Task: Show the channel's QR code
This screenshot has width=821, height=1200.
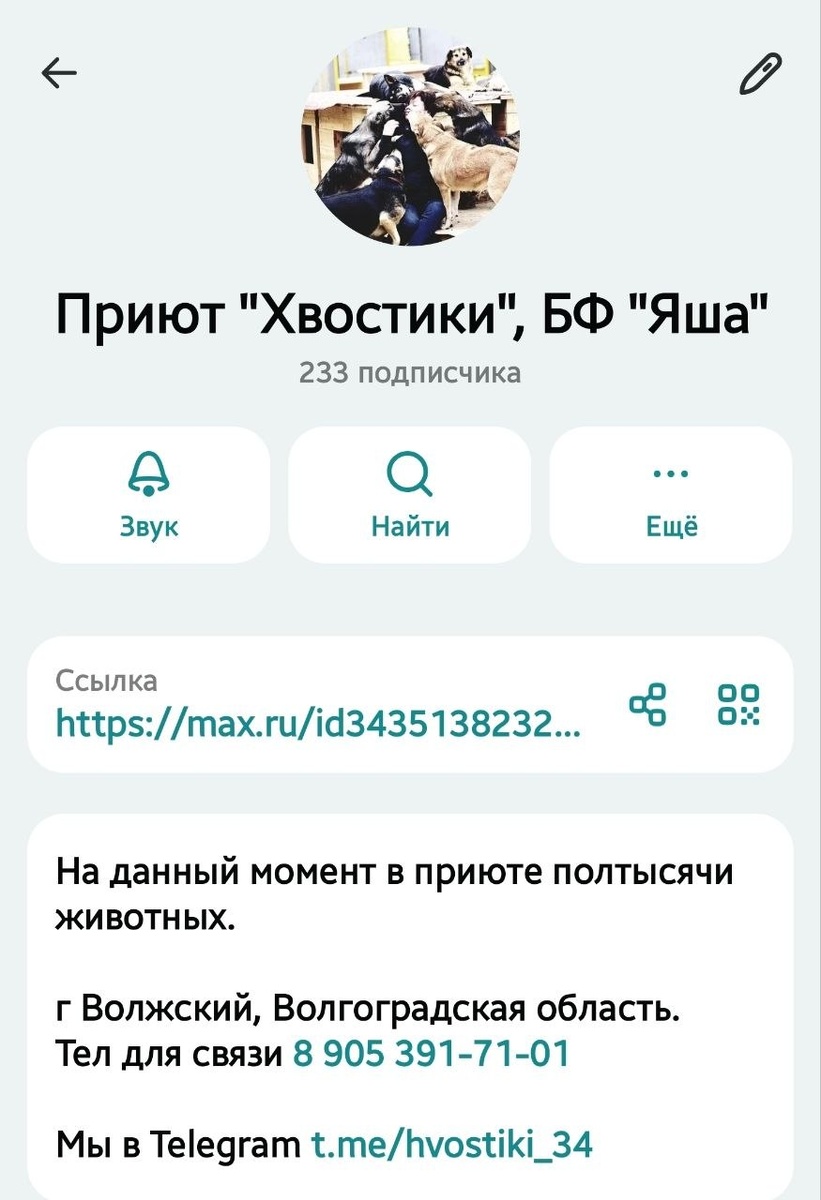Action: pyautogui.click(x=740, y=704)
